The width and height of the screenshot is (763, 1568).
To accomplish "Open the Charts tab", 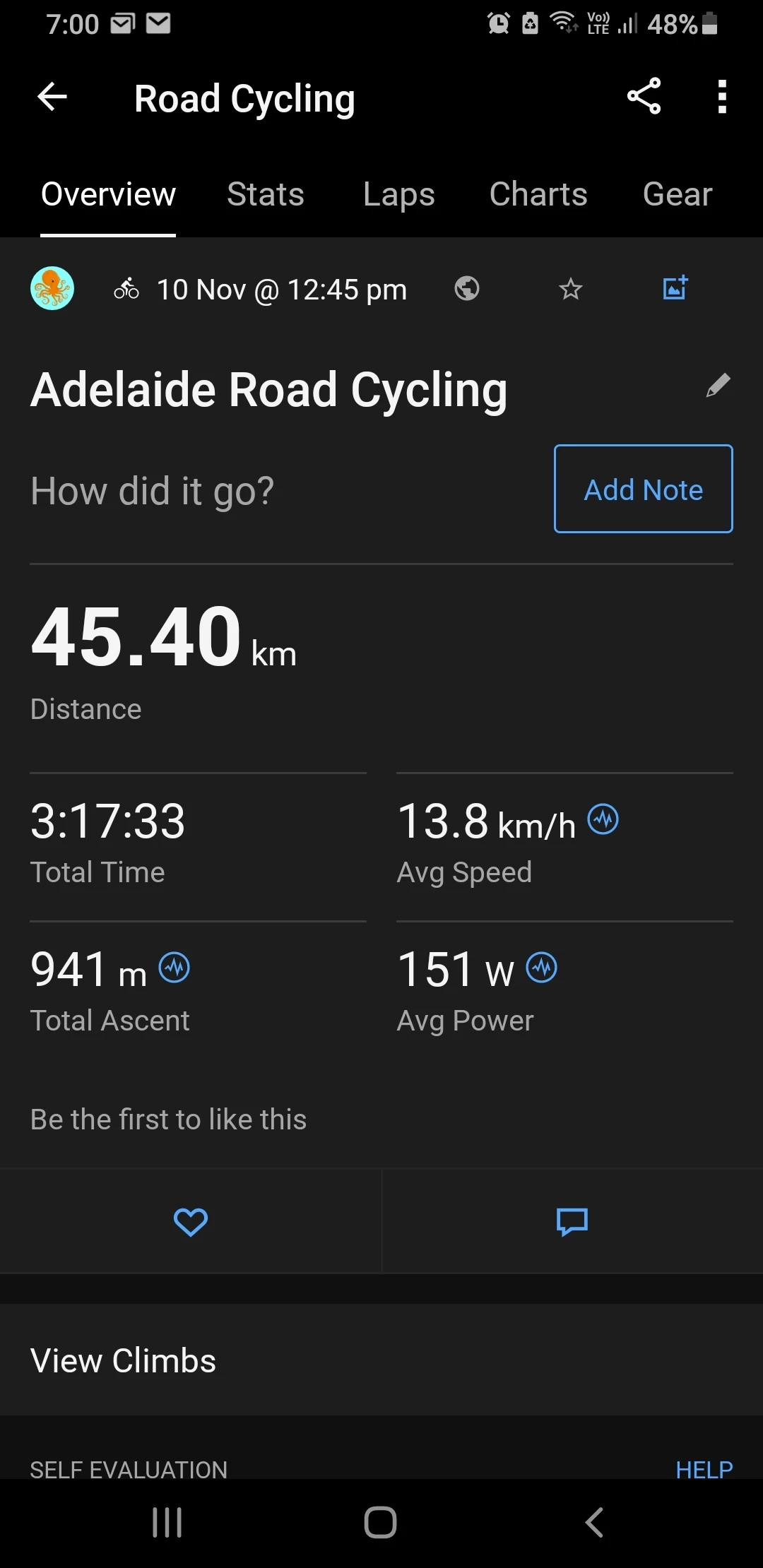I will click(x=538, y=194).
